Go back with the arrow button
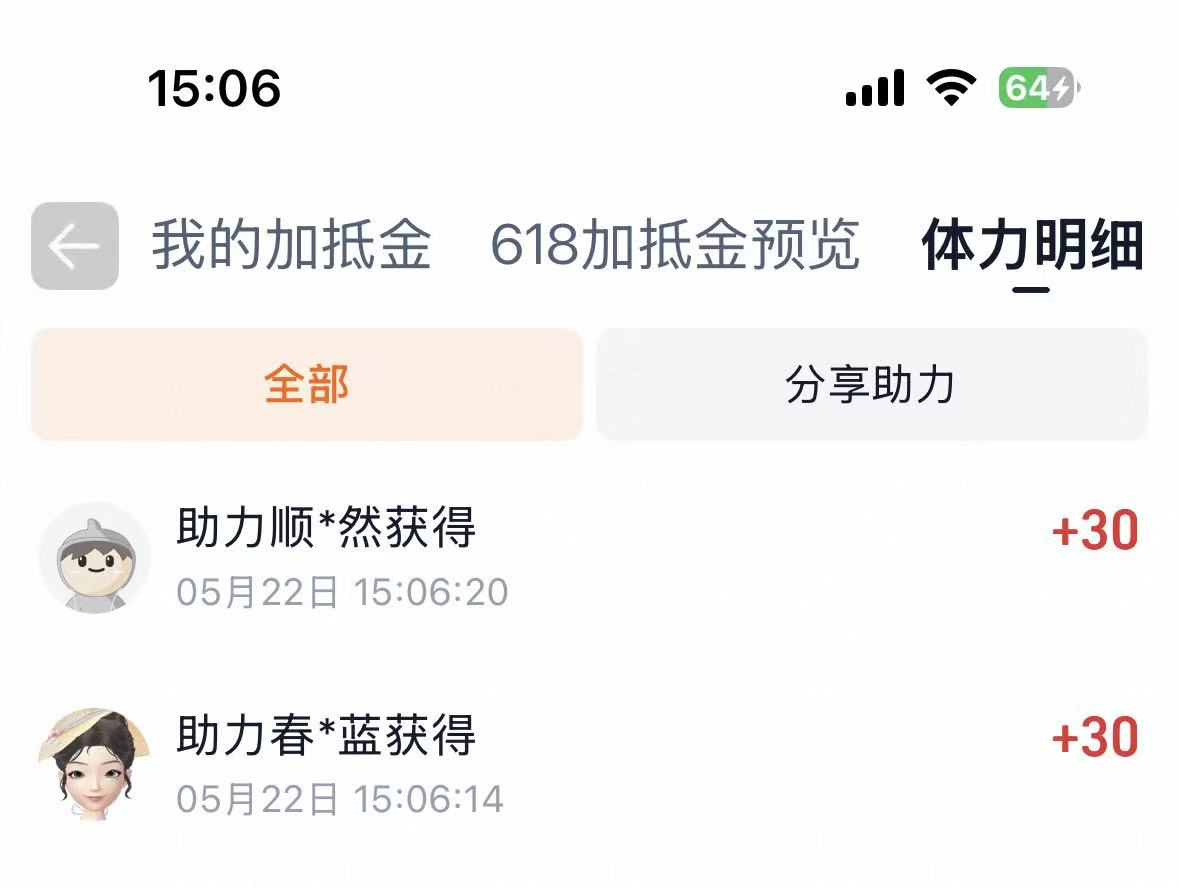 tap(74, 246)
